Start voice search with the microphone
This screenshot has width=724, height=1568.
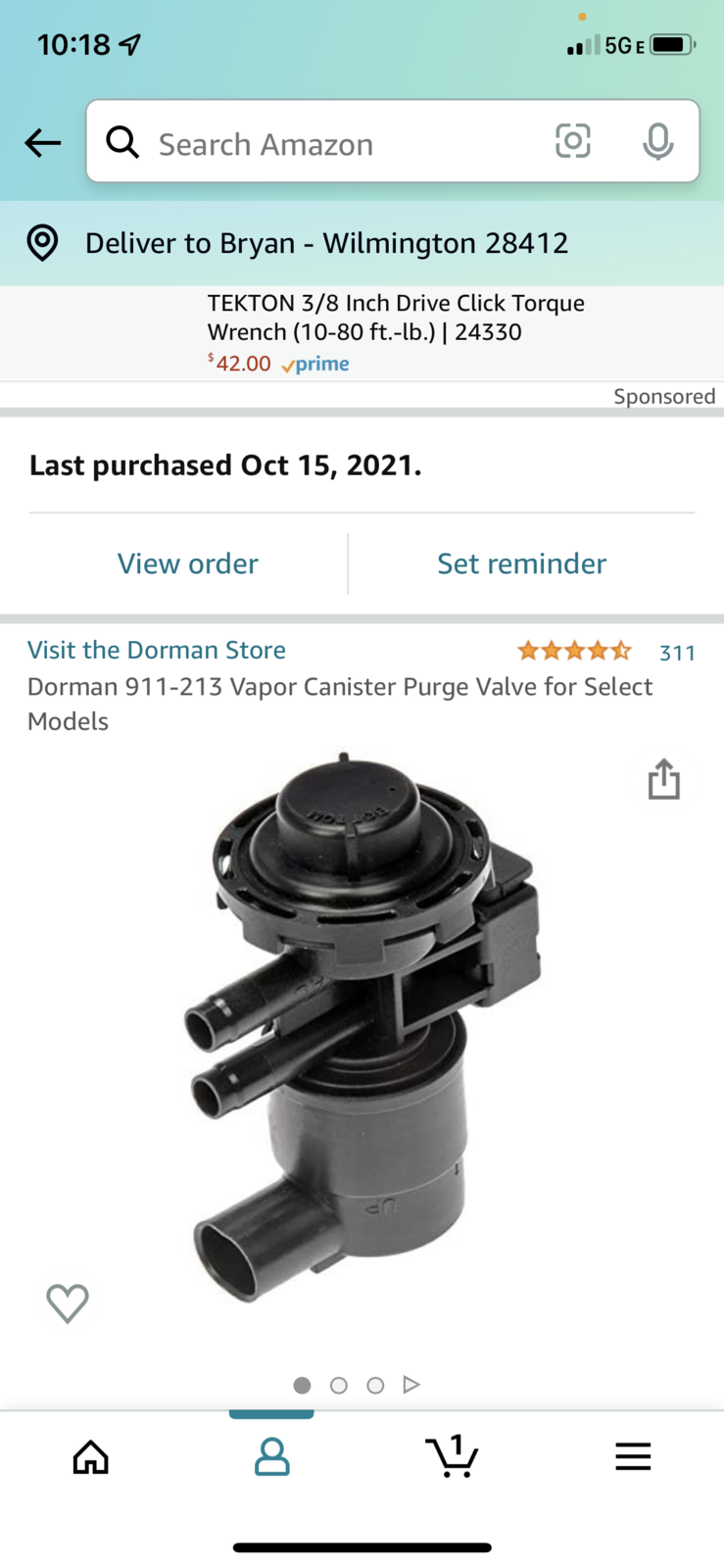[x=657, y=142]
